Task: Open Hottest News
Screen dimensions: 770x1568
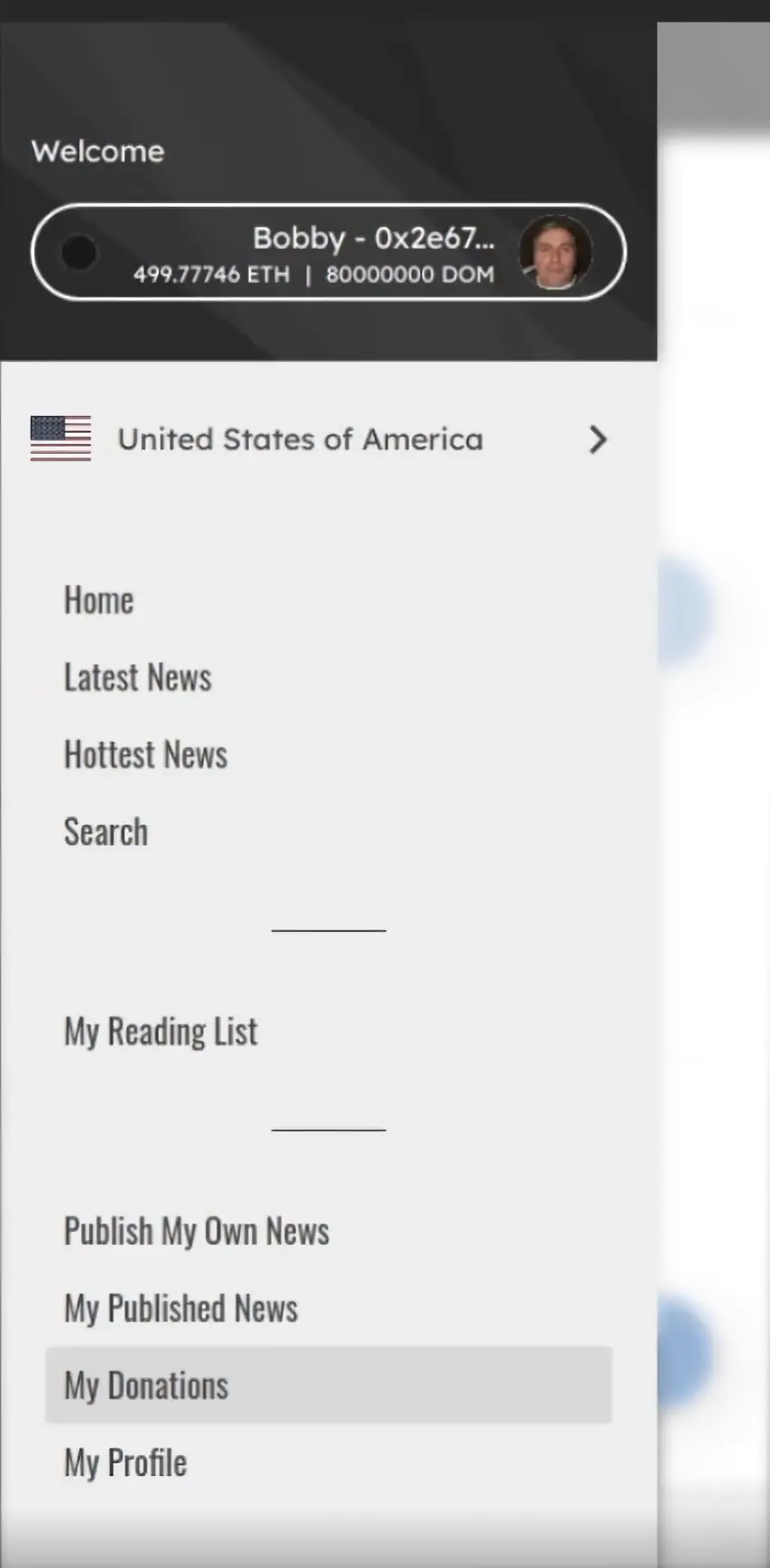Action: 146,755
